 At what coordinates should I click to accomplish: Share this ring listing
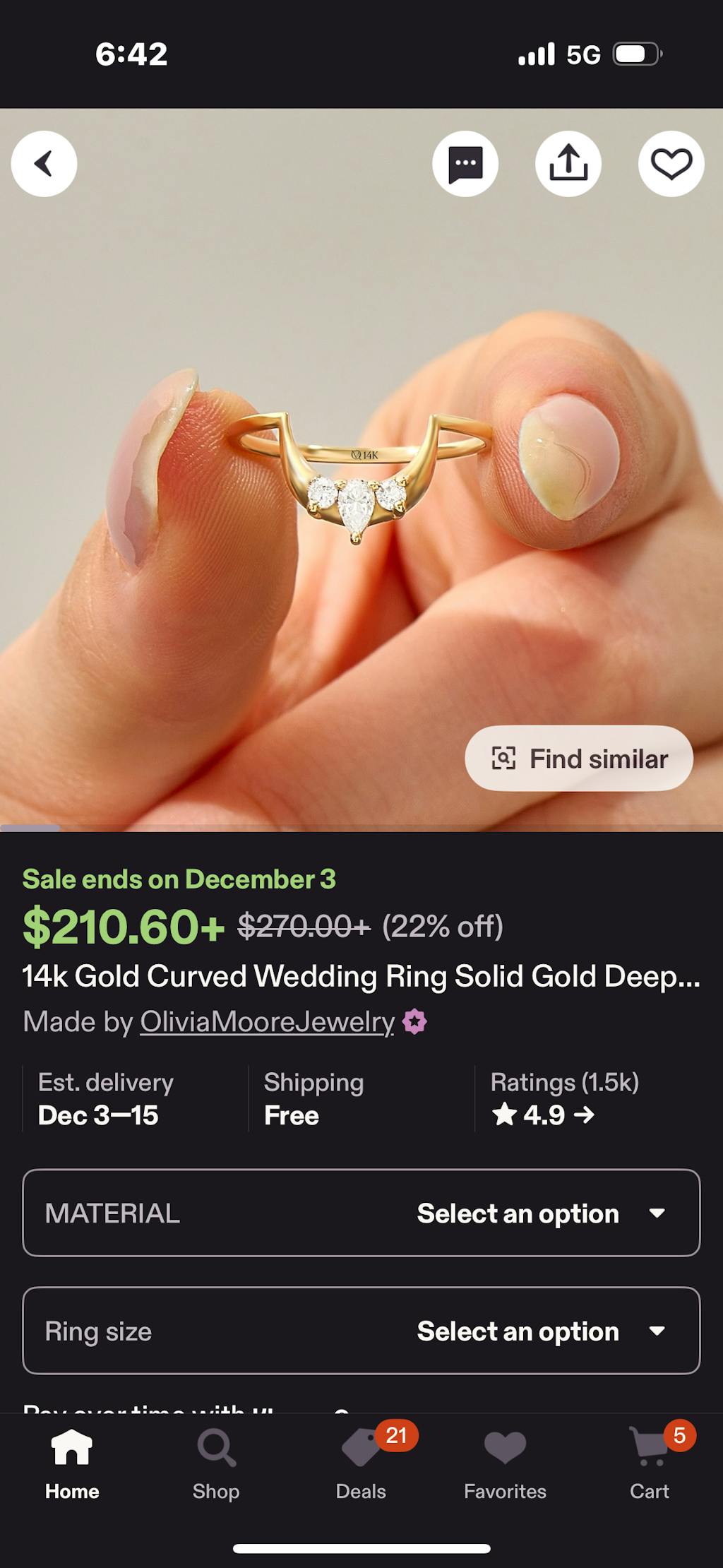click(x=568, y=164)
